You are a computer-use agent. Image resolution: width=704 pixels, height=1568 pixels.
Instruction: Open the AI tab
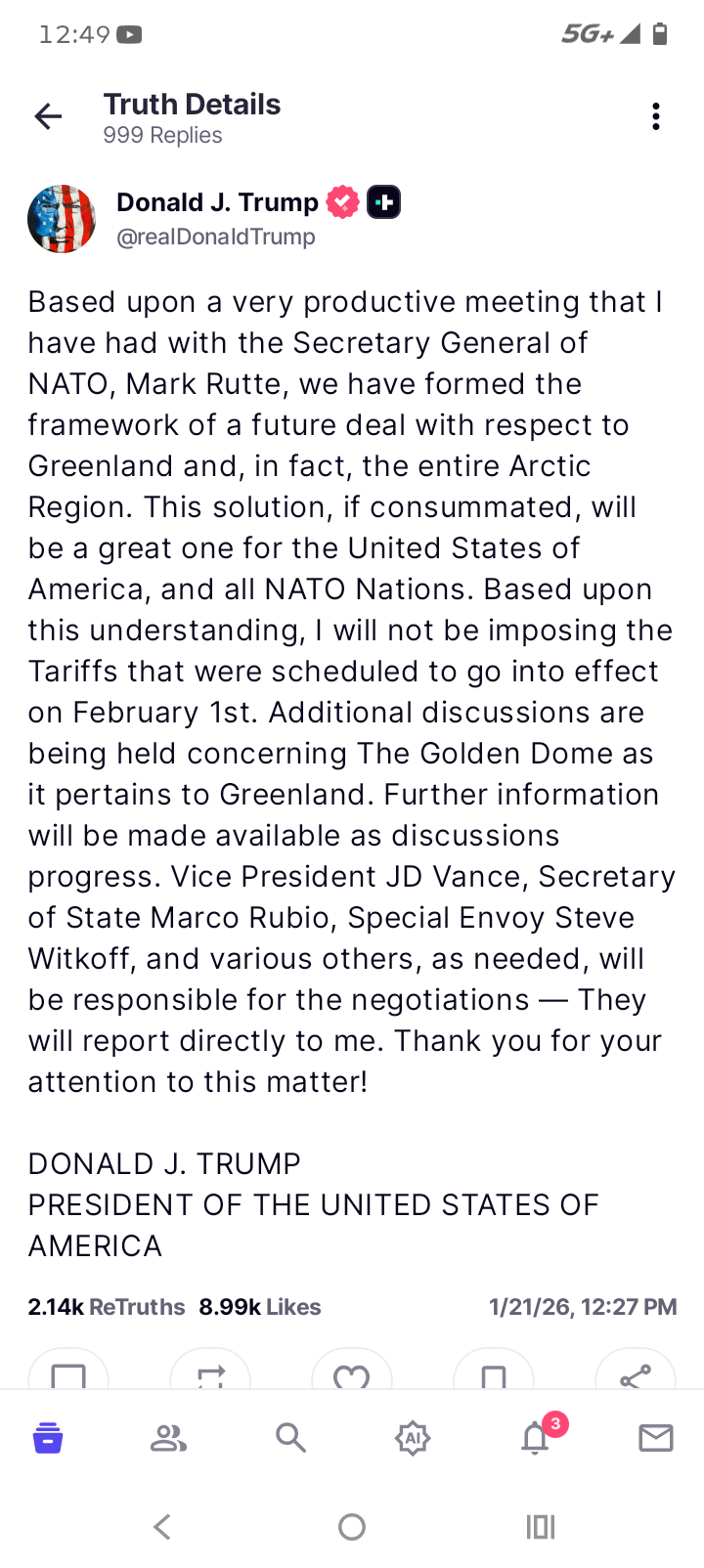pyautogui.click(x=413, y=1438)
